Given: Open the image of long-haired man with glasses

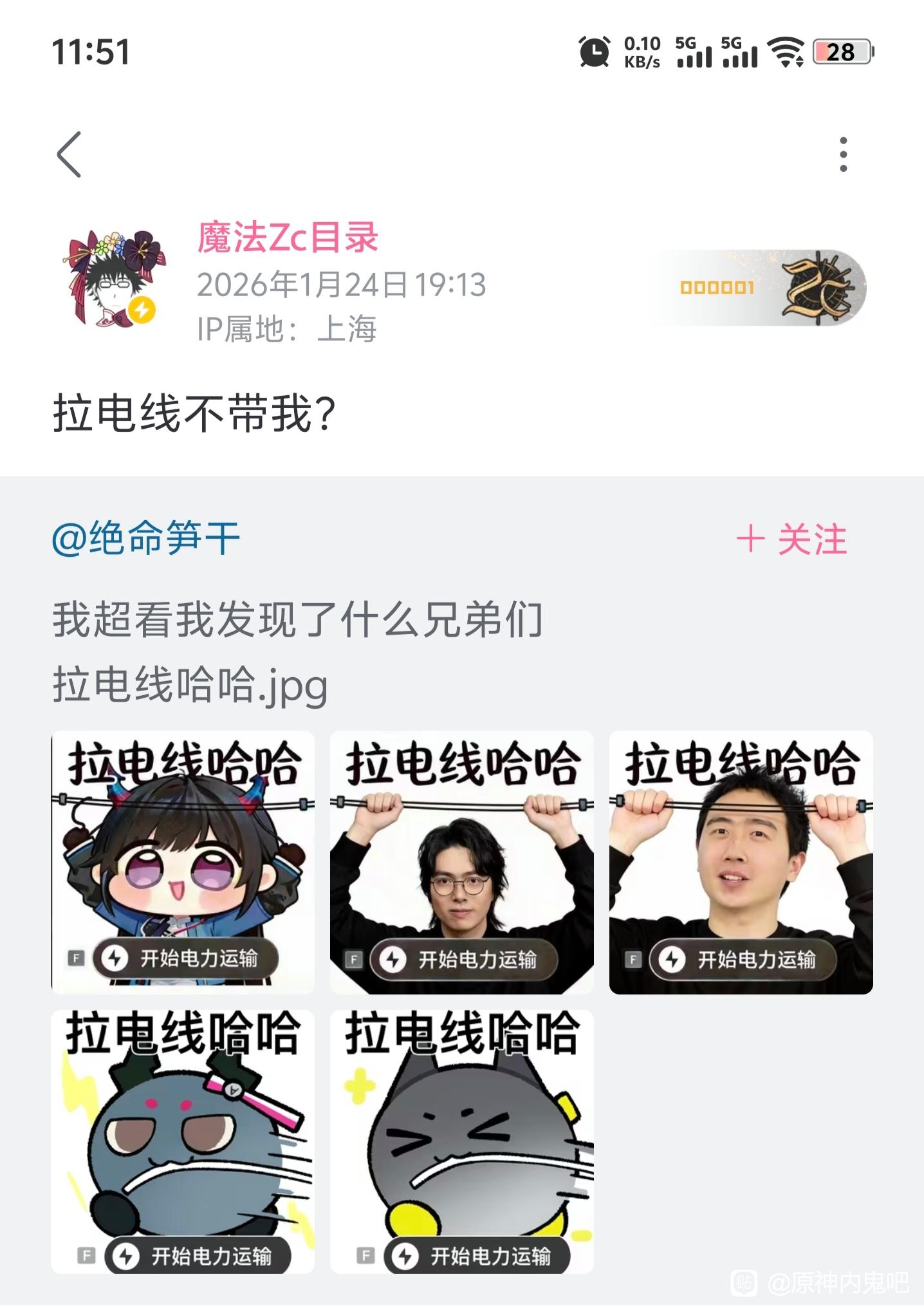Looking at the screenshot, I should 462,863.
